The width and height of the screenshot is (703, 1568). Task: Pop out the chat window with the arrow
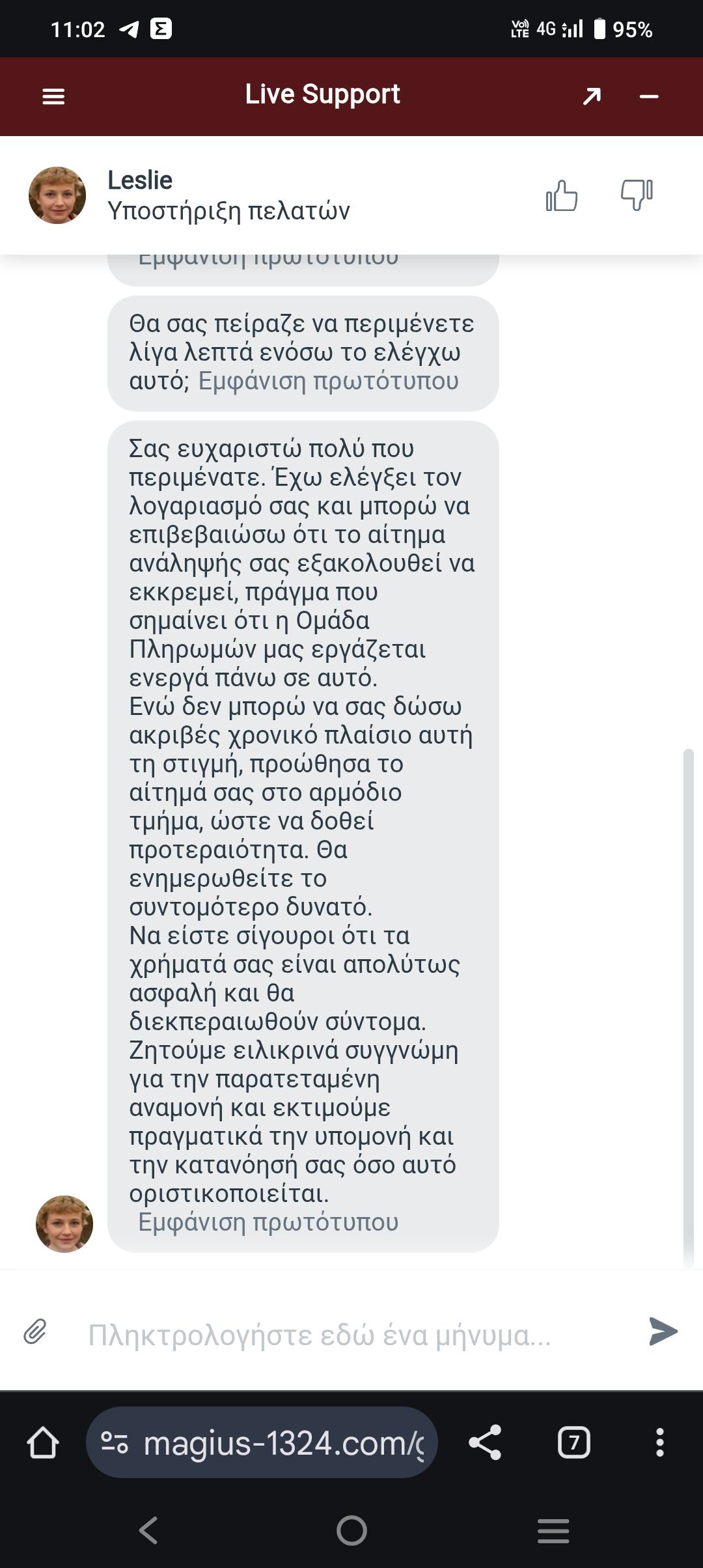[592, 96]
